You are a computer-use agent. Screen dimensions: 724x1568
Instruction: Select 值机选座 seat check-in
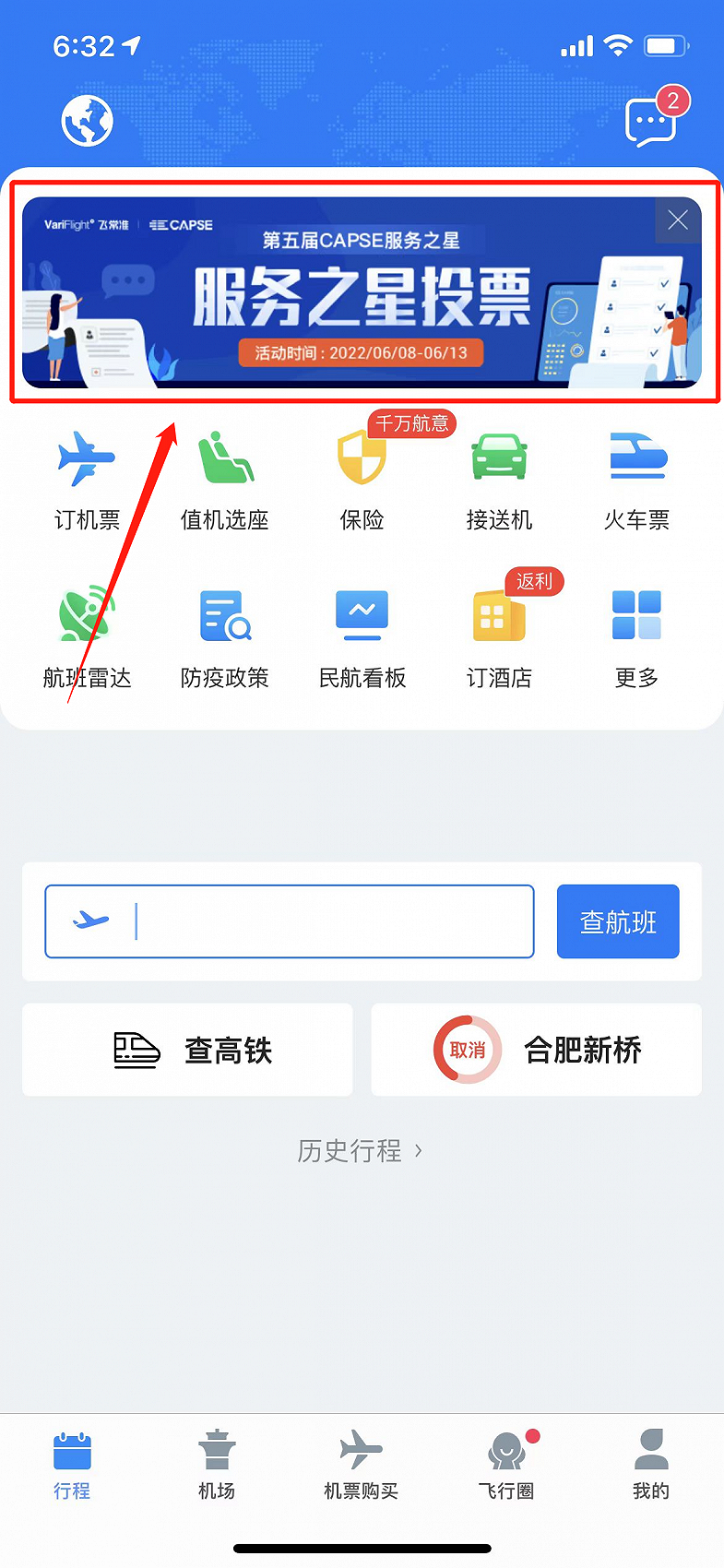tap(224, 480)
